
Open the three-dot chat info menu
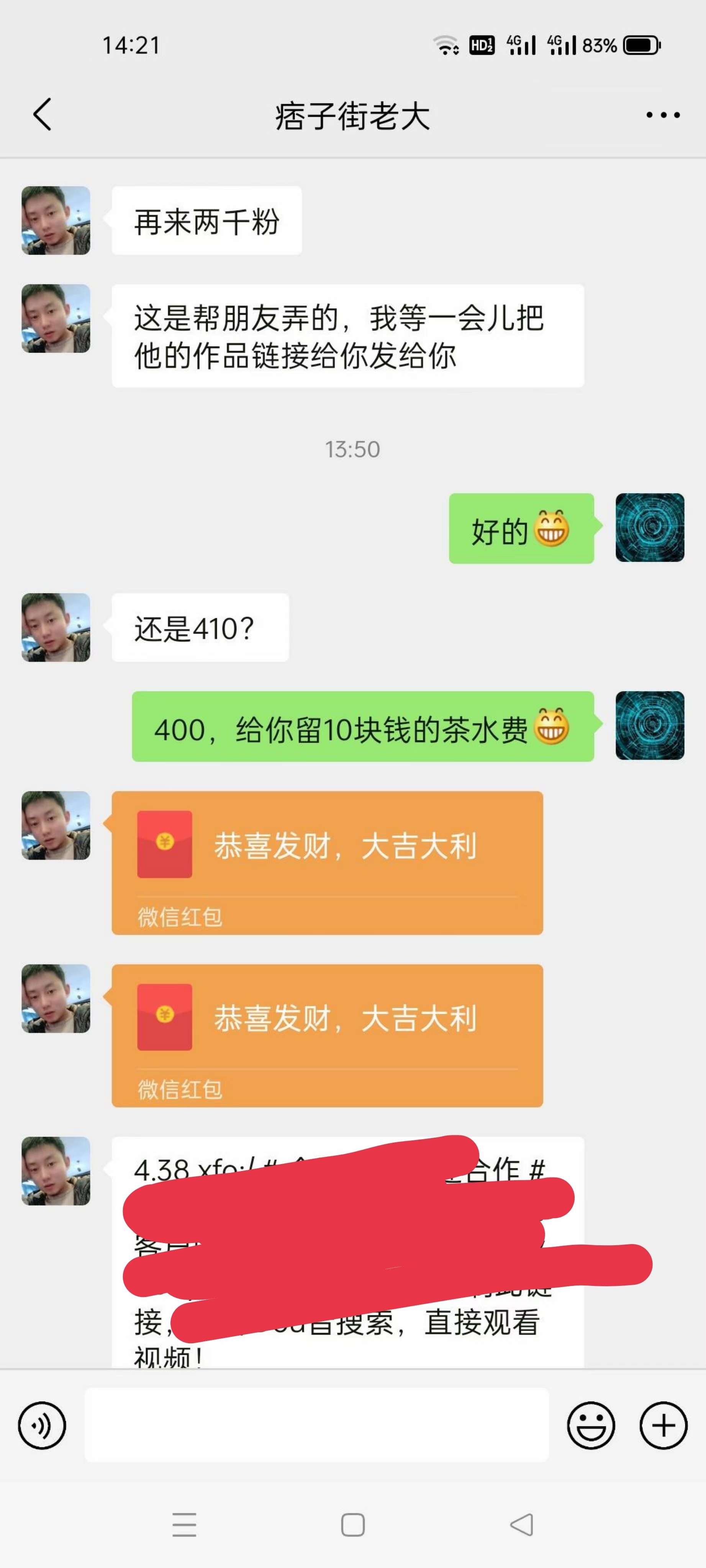tap(663, 114)
